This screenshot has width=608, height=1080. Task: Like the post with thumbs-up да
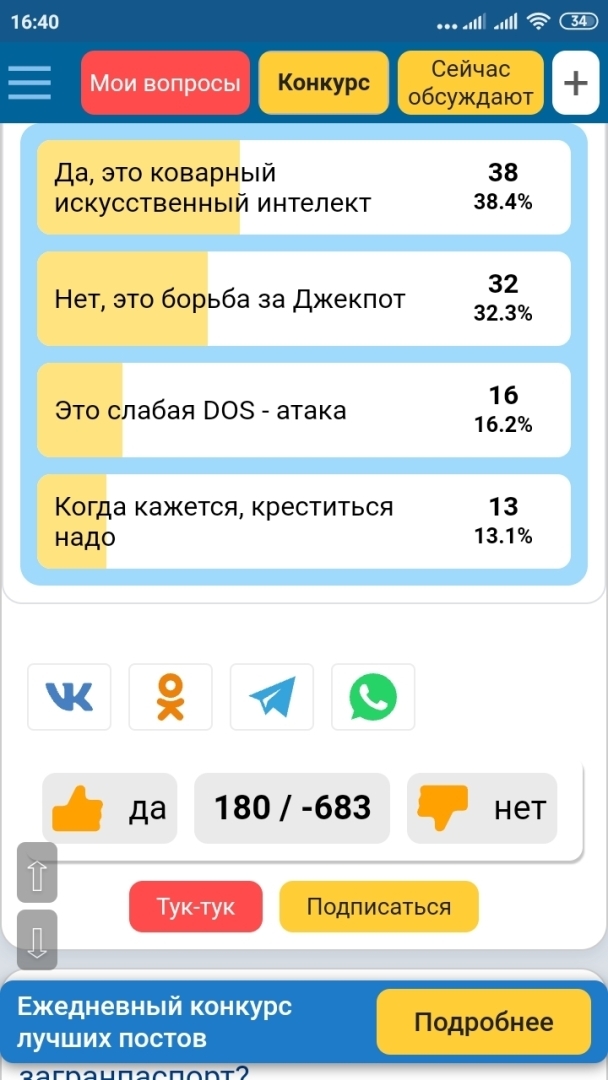tap(109, 808)
